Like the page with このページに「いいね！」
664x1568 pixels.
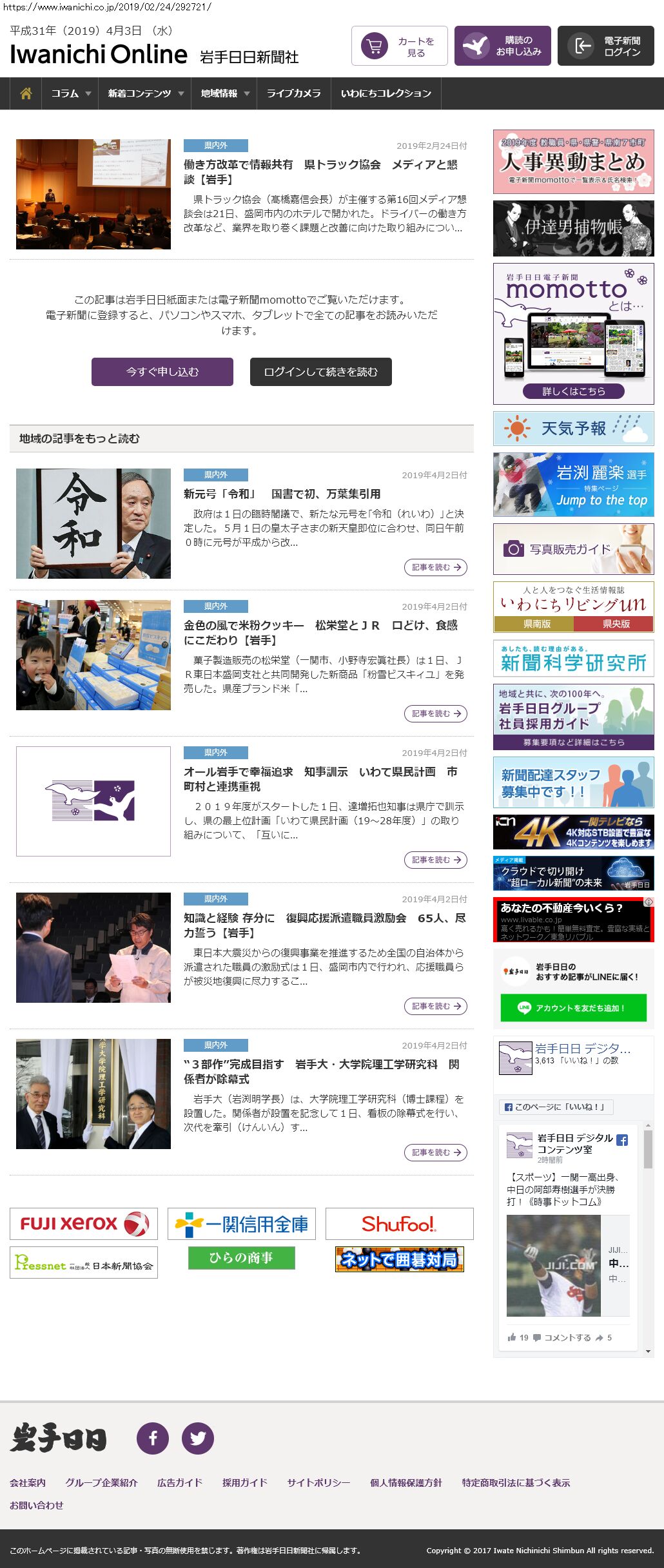[556, 1107]
